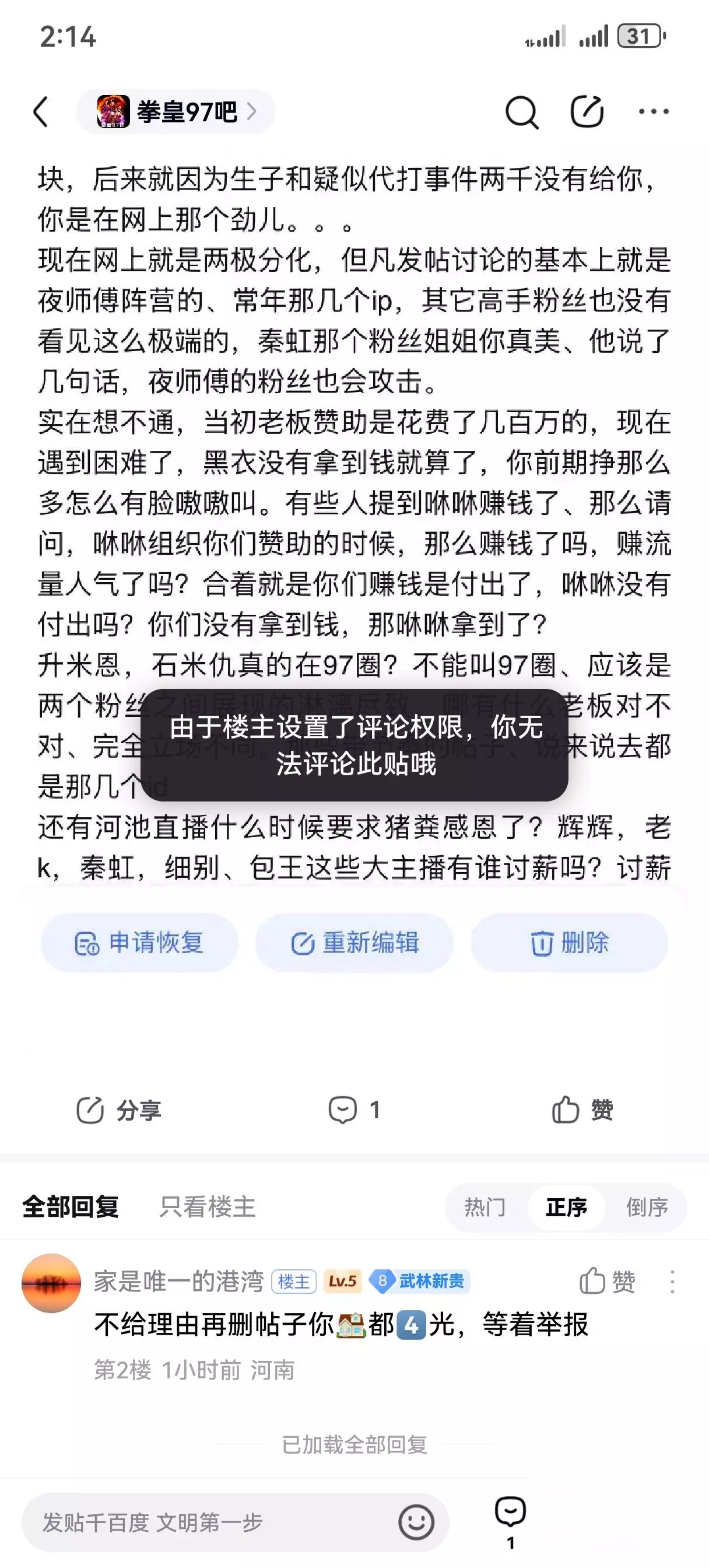Choose 重新编辑 to re-edit the post
709x1568 pixels.
click(x=354, y=943)
